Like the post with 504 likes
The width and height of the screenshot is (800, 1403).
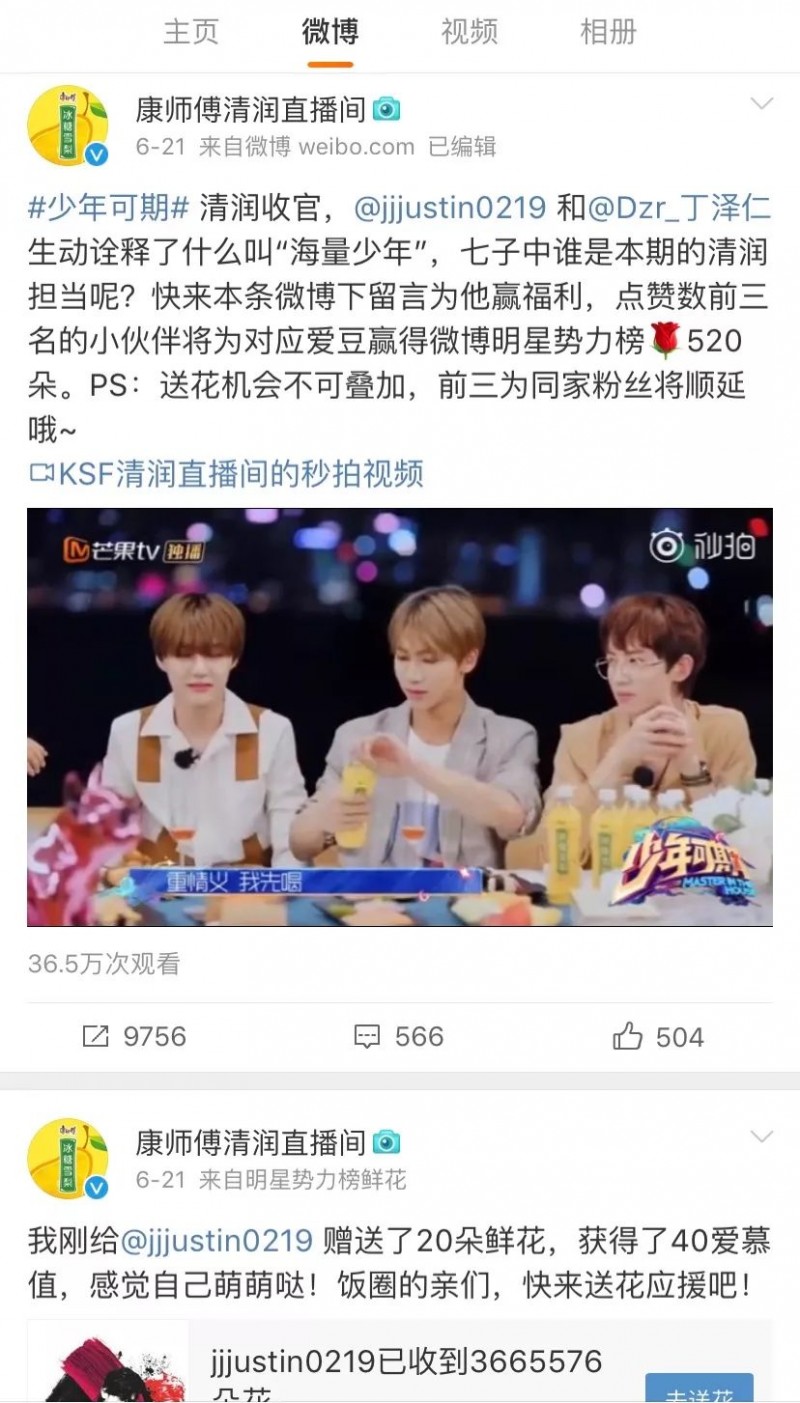[x=658, y=1037]
